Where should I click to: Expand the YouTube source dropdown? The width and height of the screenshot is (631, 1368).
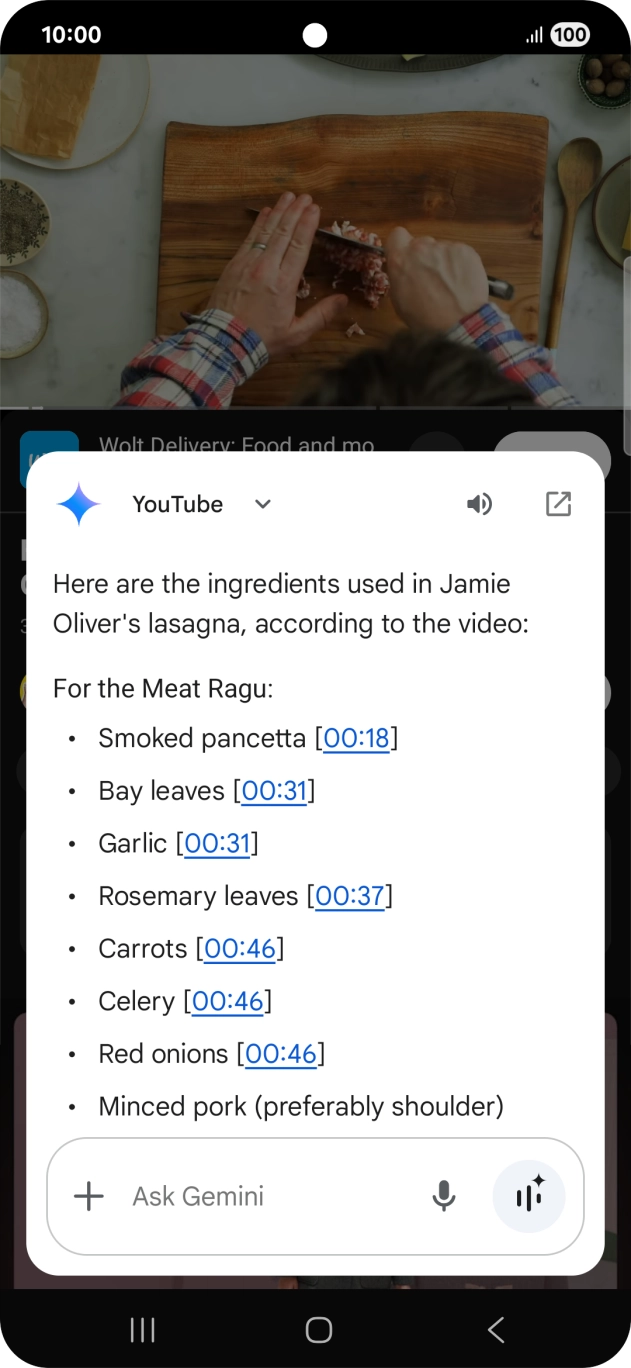pyautogui.click(x=262, y=504)
